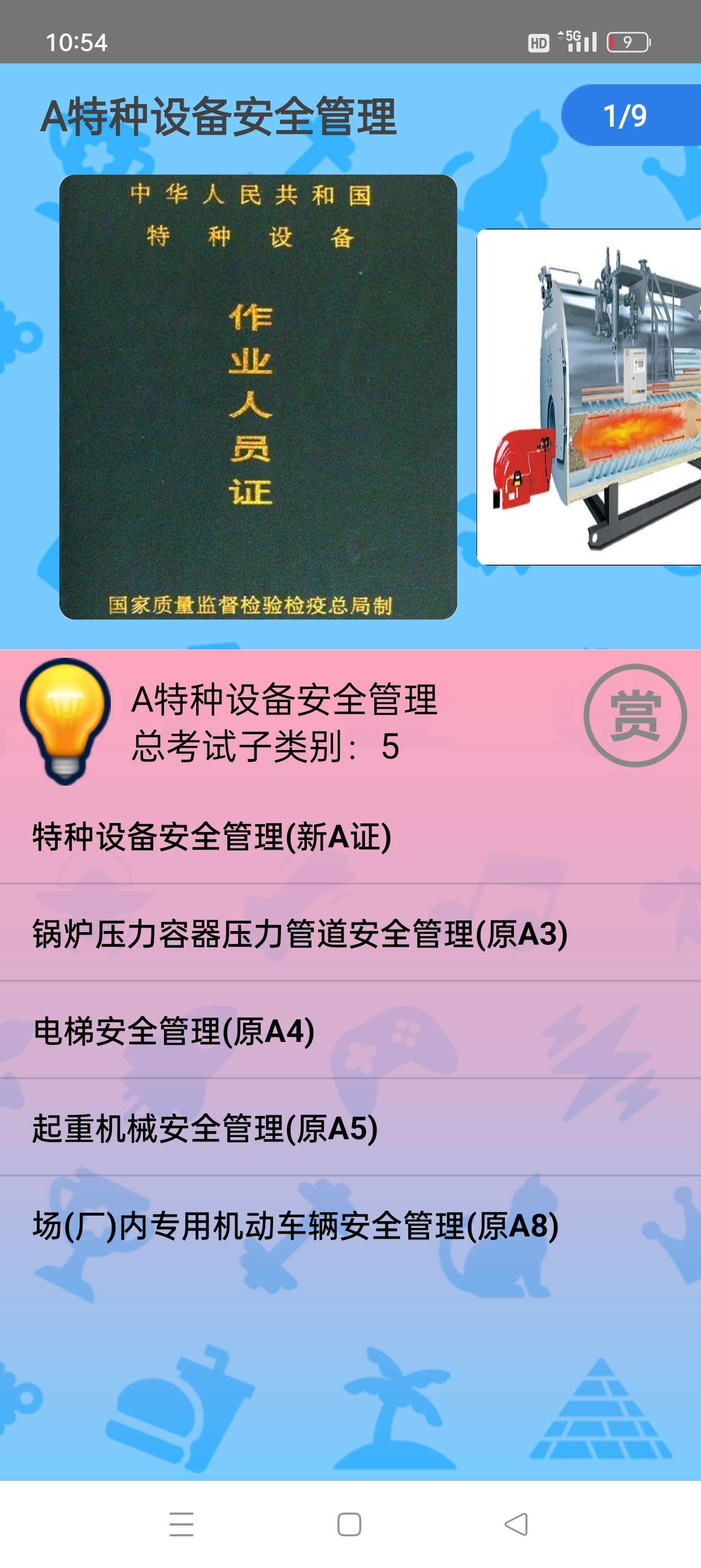The image size is (701, 1568).
Task: Select the boiler image card
Action: pos(589,397)
